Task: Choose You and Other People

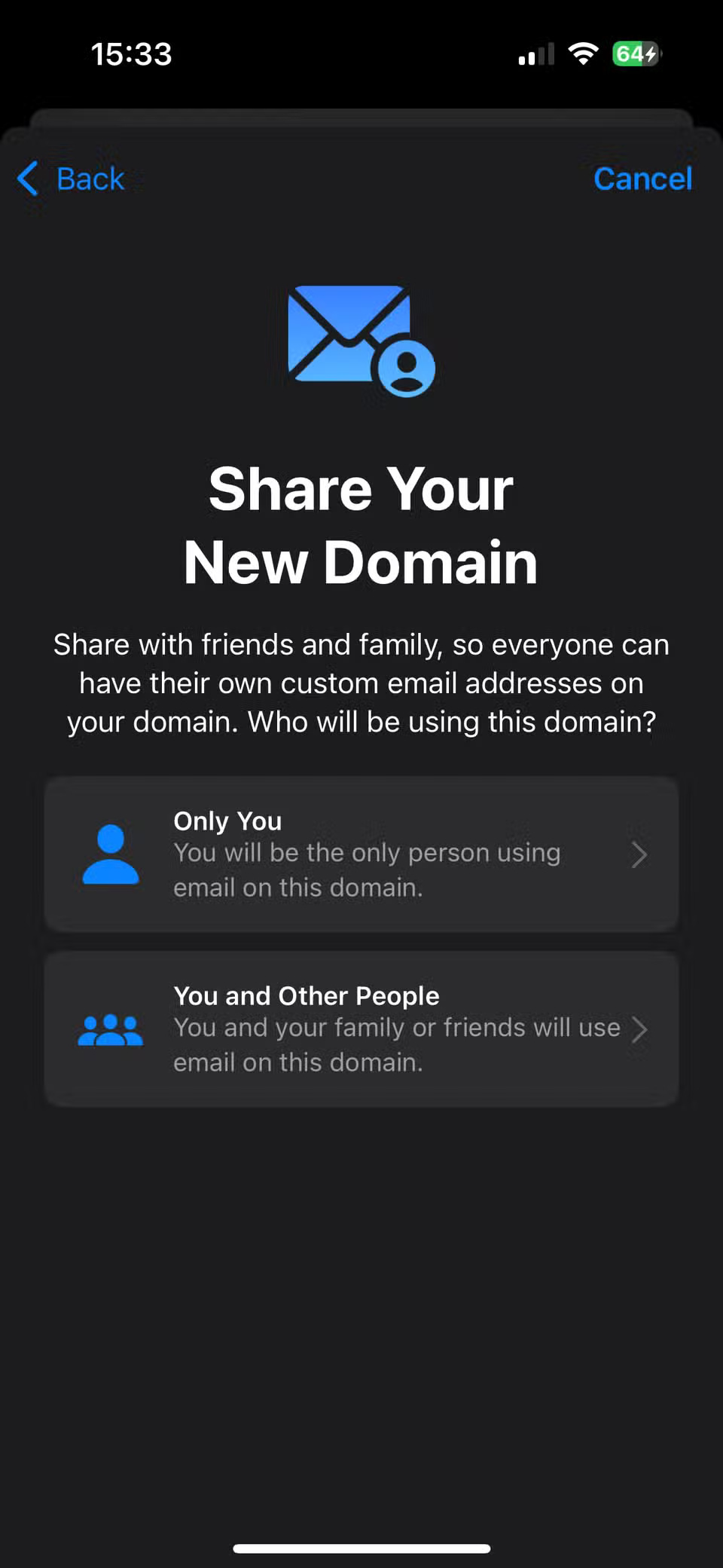Action: (361, 1029)
